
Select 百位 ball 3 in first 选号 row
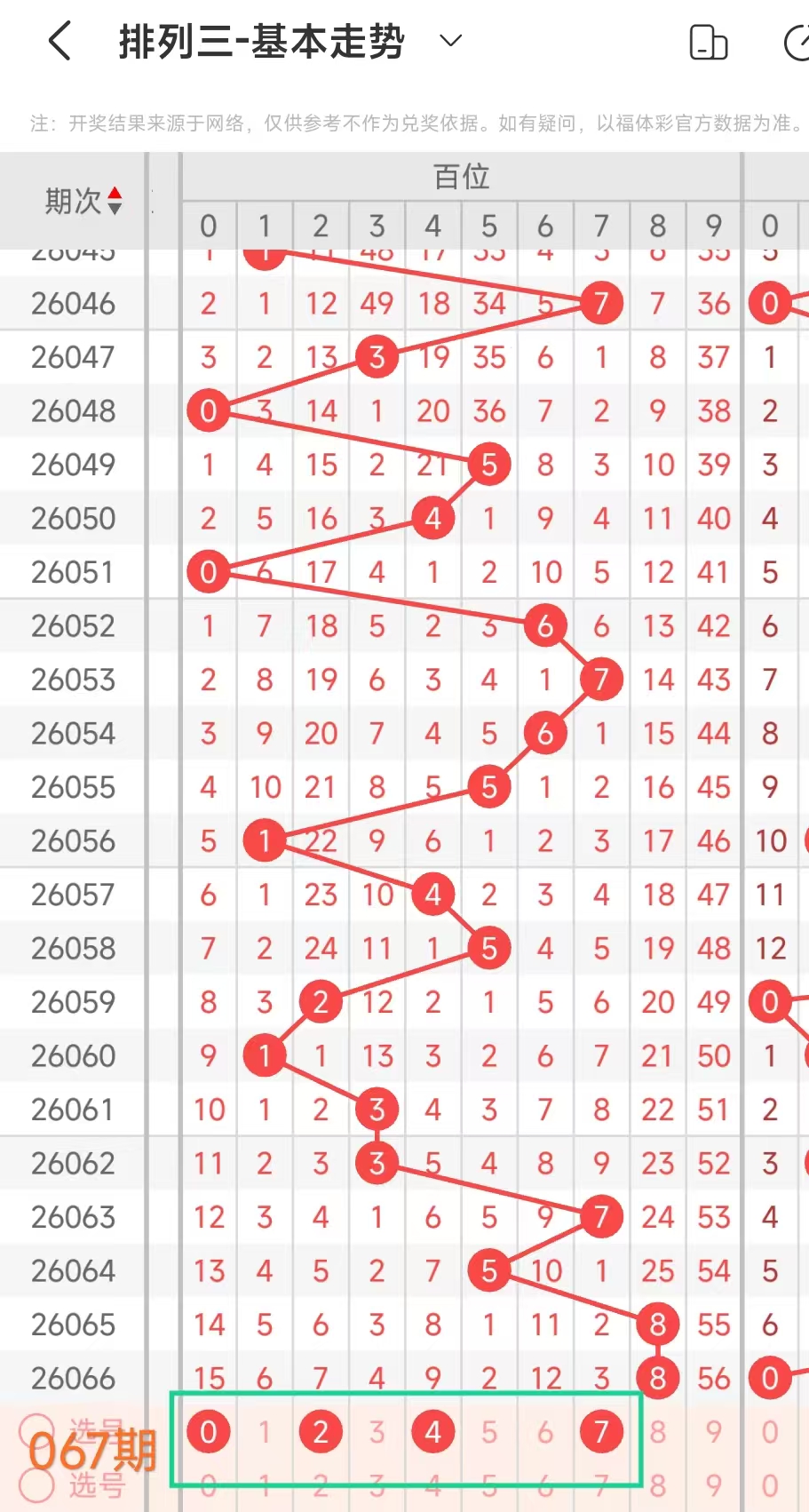tap(377, 1431)
